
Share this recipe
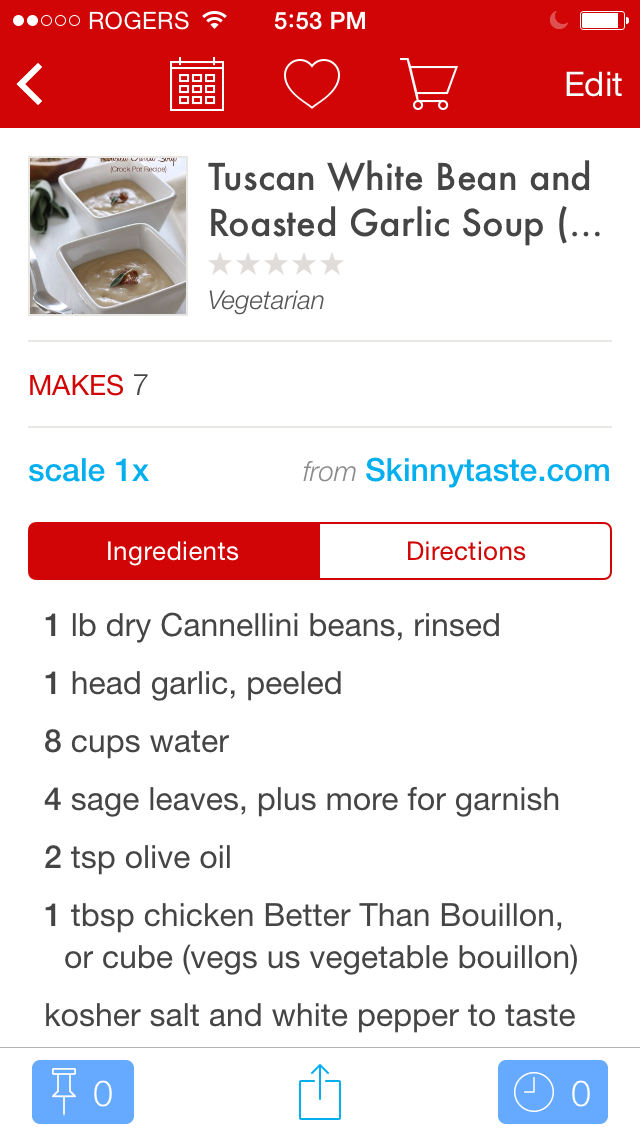pos(320,1092)
